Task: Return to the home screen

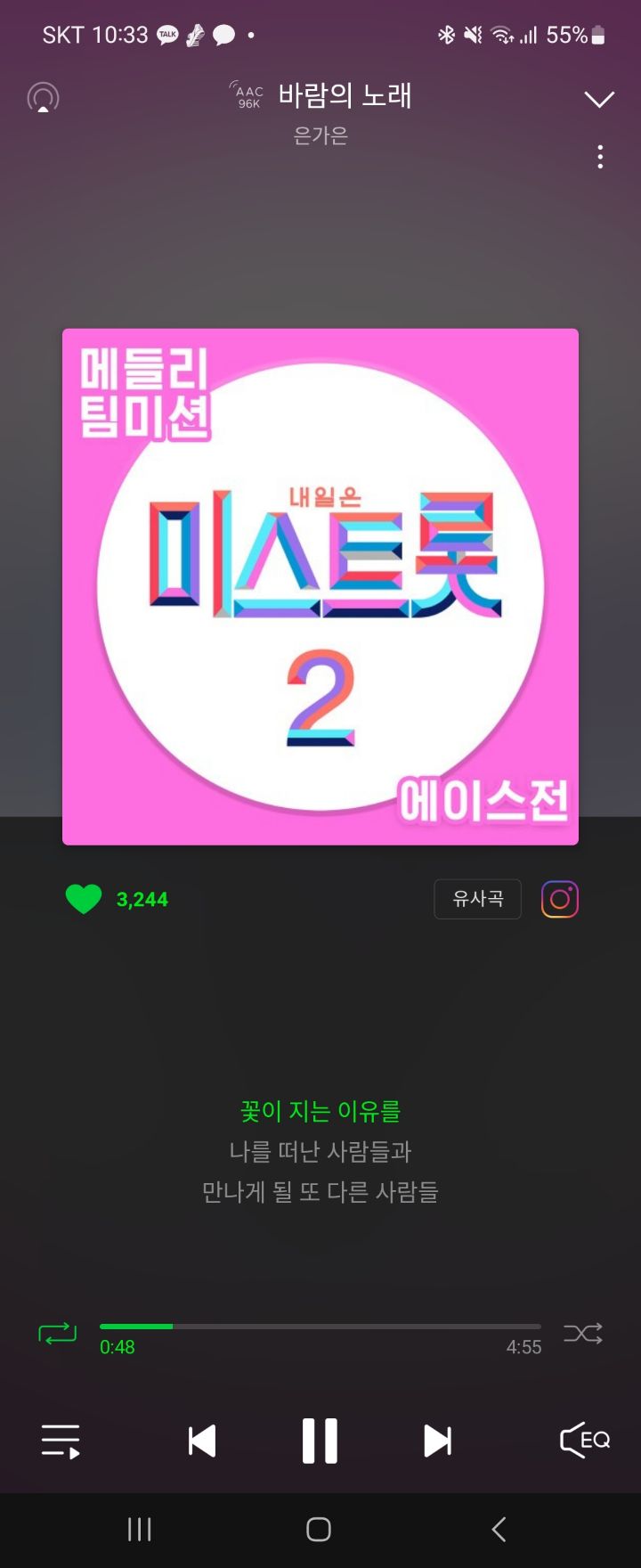Action: pyautogui.click(x=319, y=1530)
